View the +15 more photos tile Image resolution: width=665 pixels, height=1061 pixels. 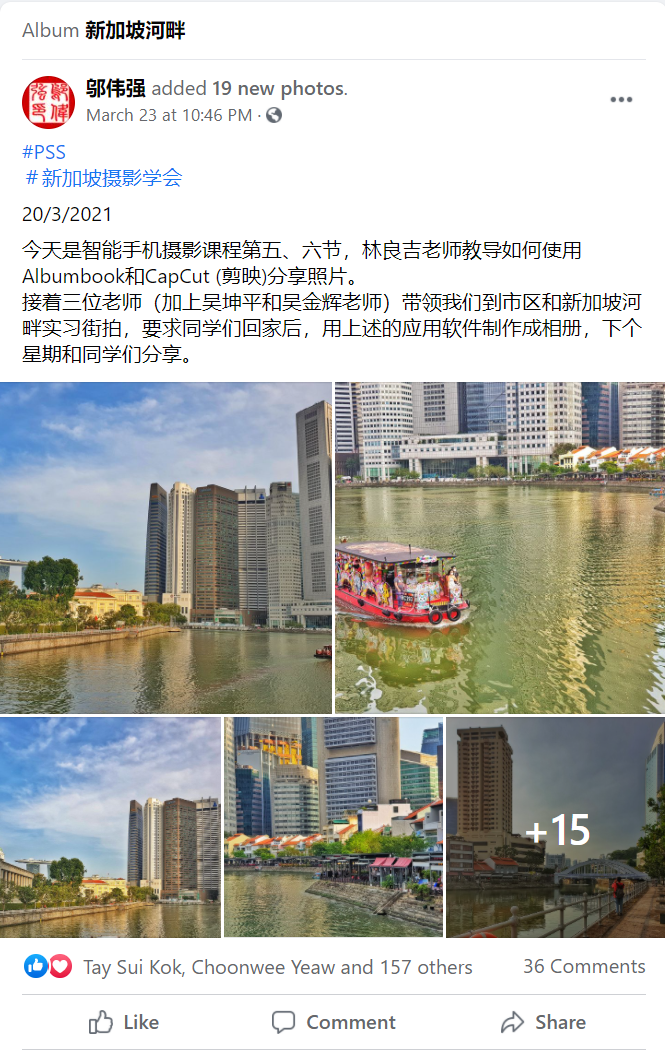click(556, 826)
